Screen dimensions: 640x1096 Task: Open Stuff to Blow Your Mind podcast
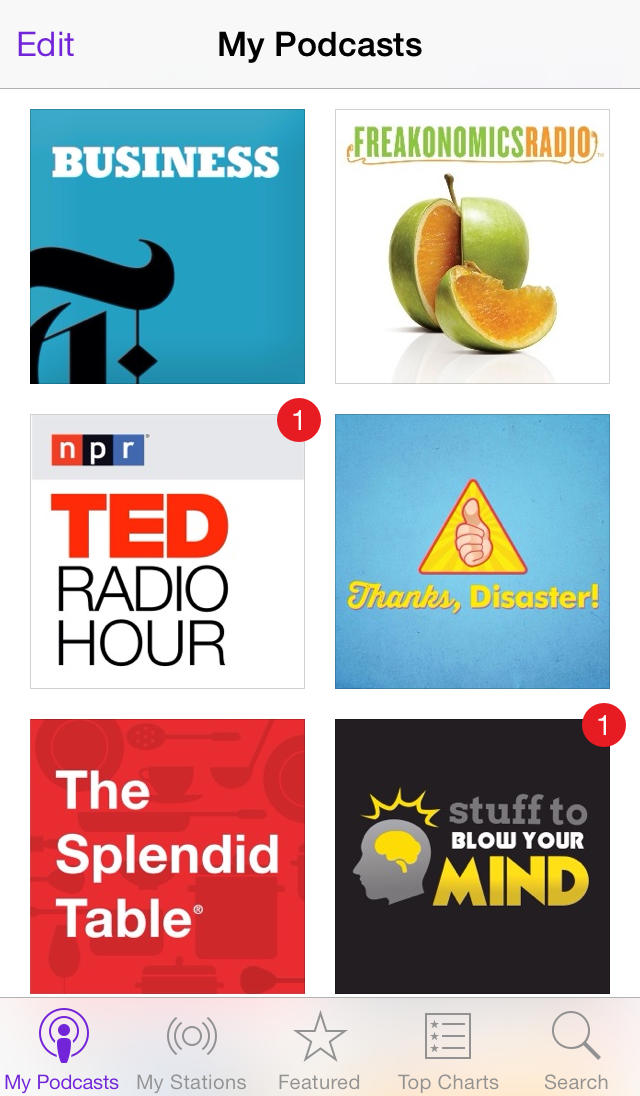click(472, 855)
